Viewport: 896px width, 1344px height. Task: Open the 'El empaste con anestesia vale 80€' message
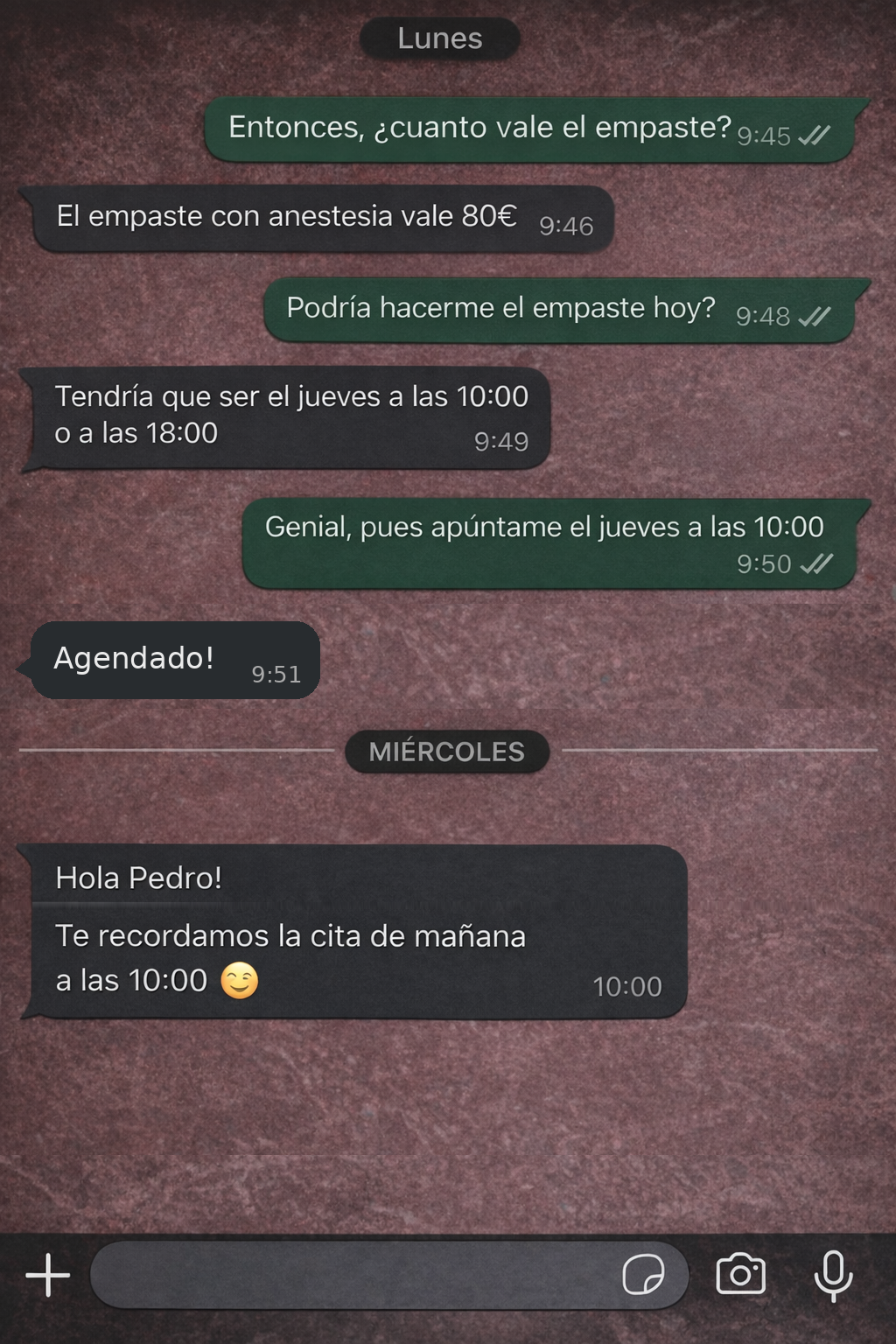coord(324,216)
